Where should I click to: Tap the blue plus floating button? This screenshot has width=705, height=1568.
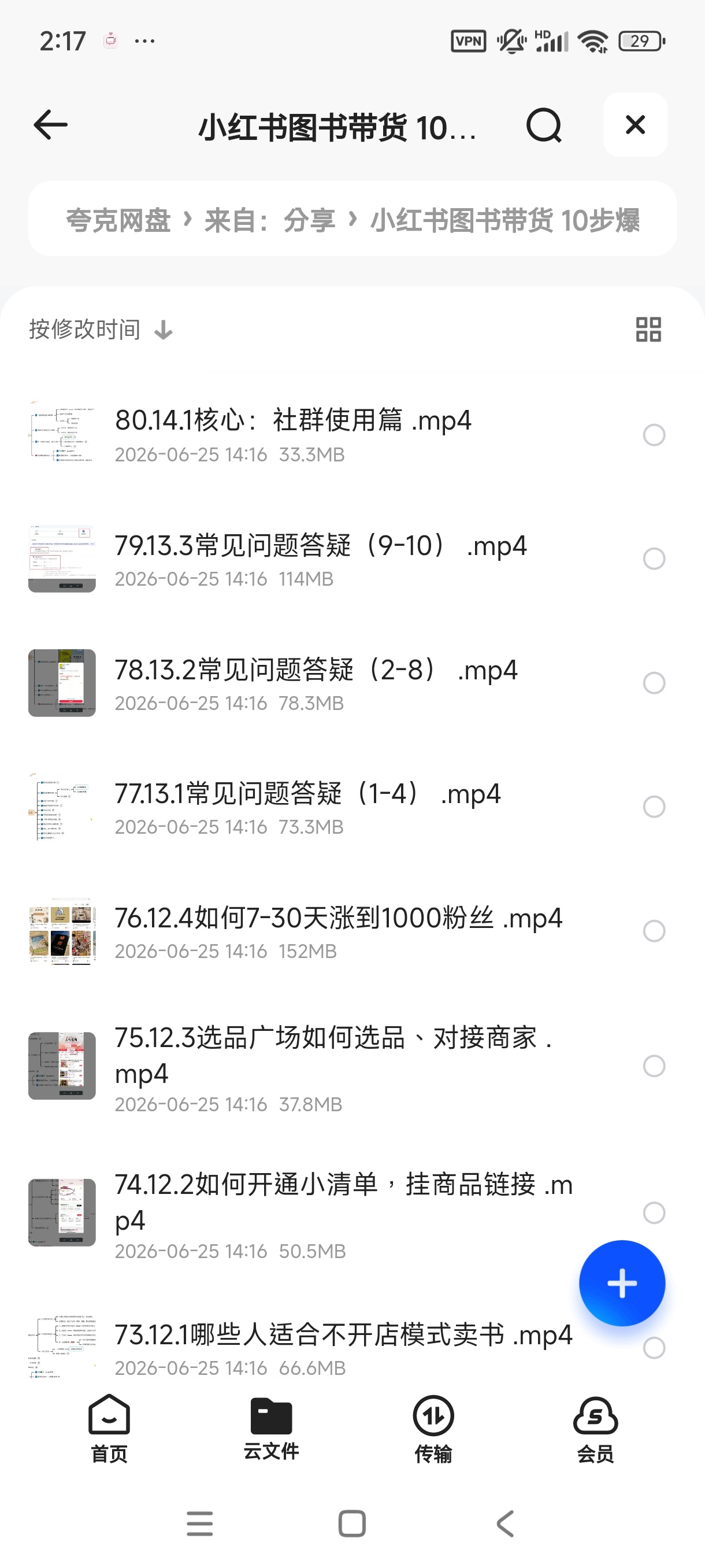[x=622, y=1283]
